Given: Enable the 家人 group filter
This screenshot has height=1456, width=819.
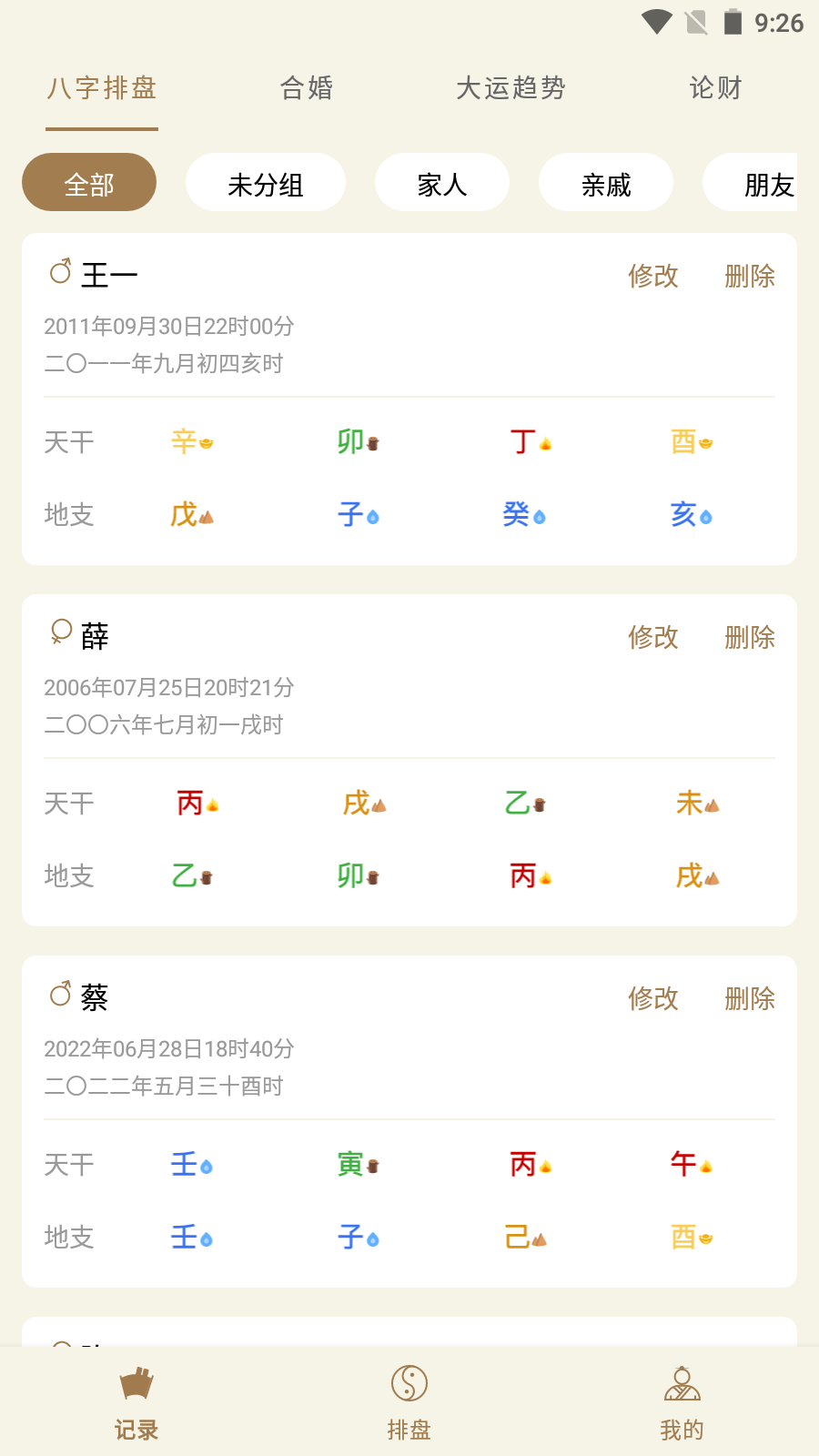Looking at the screenshot, I should 442,182.
